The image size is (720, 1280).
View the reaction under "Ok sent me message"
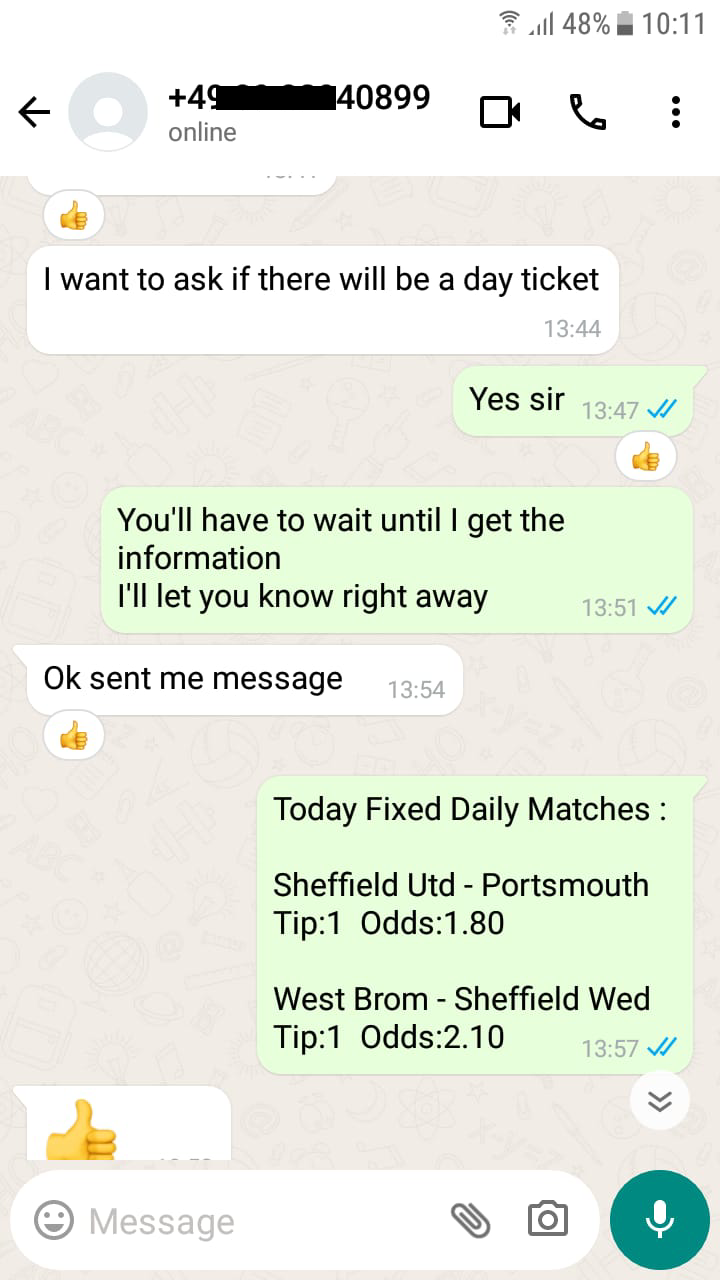coord(74,737)
